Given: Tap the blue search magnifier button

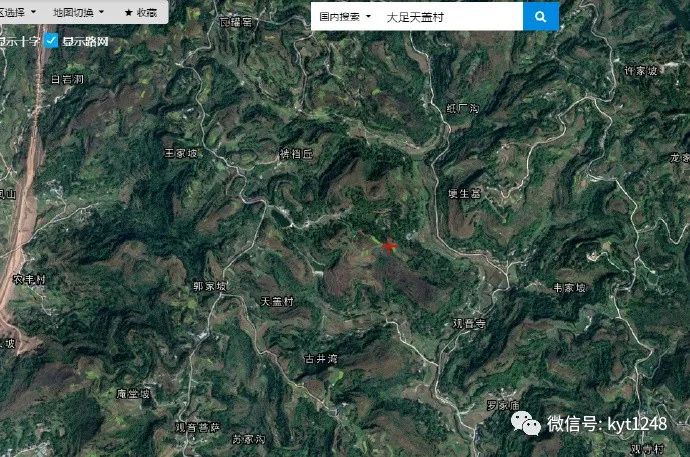Looking at the screenshot, I should [x=540, y=16].
